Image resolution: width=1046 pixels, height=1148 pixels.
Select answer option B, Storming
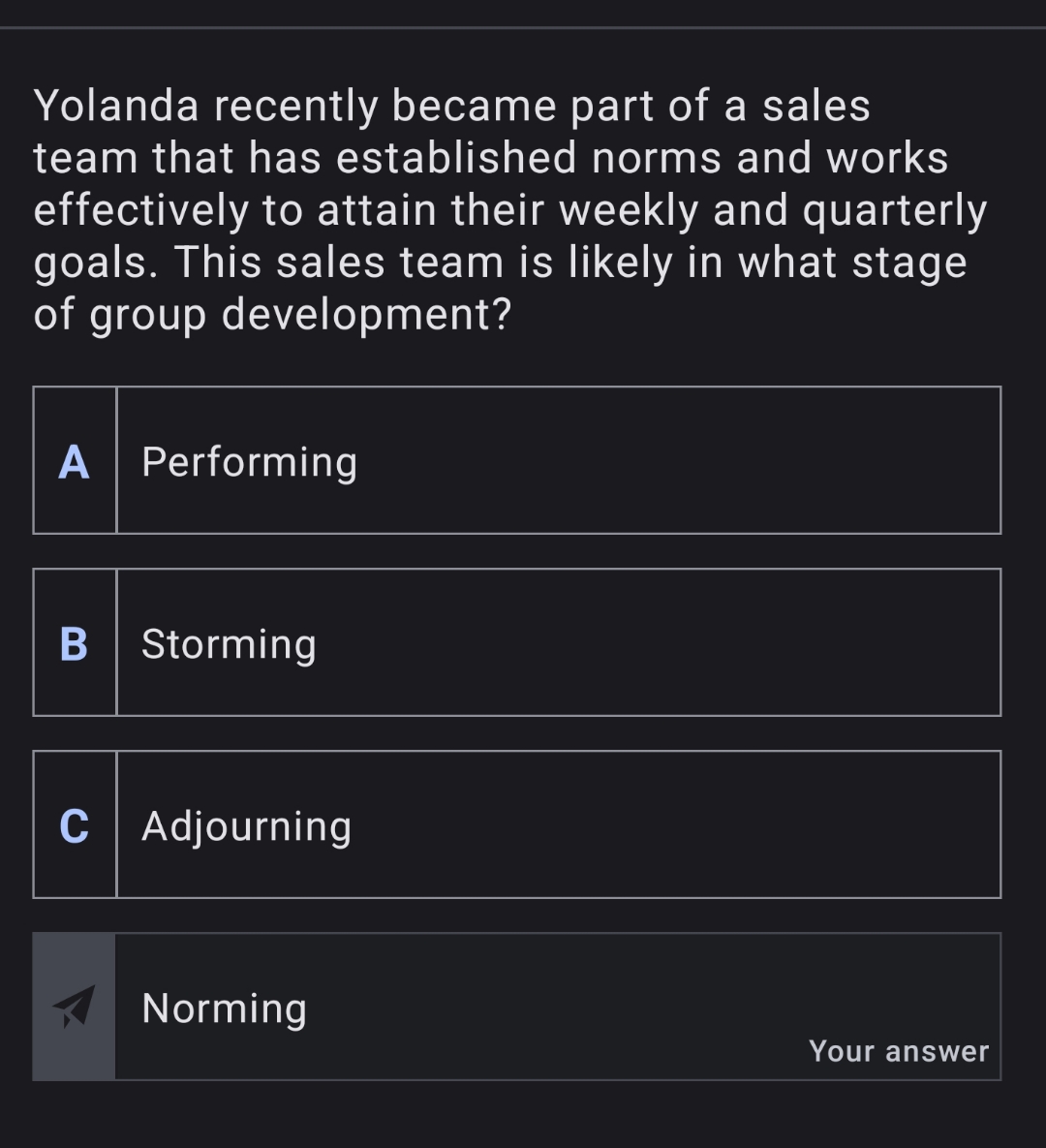517,643
